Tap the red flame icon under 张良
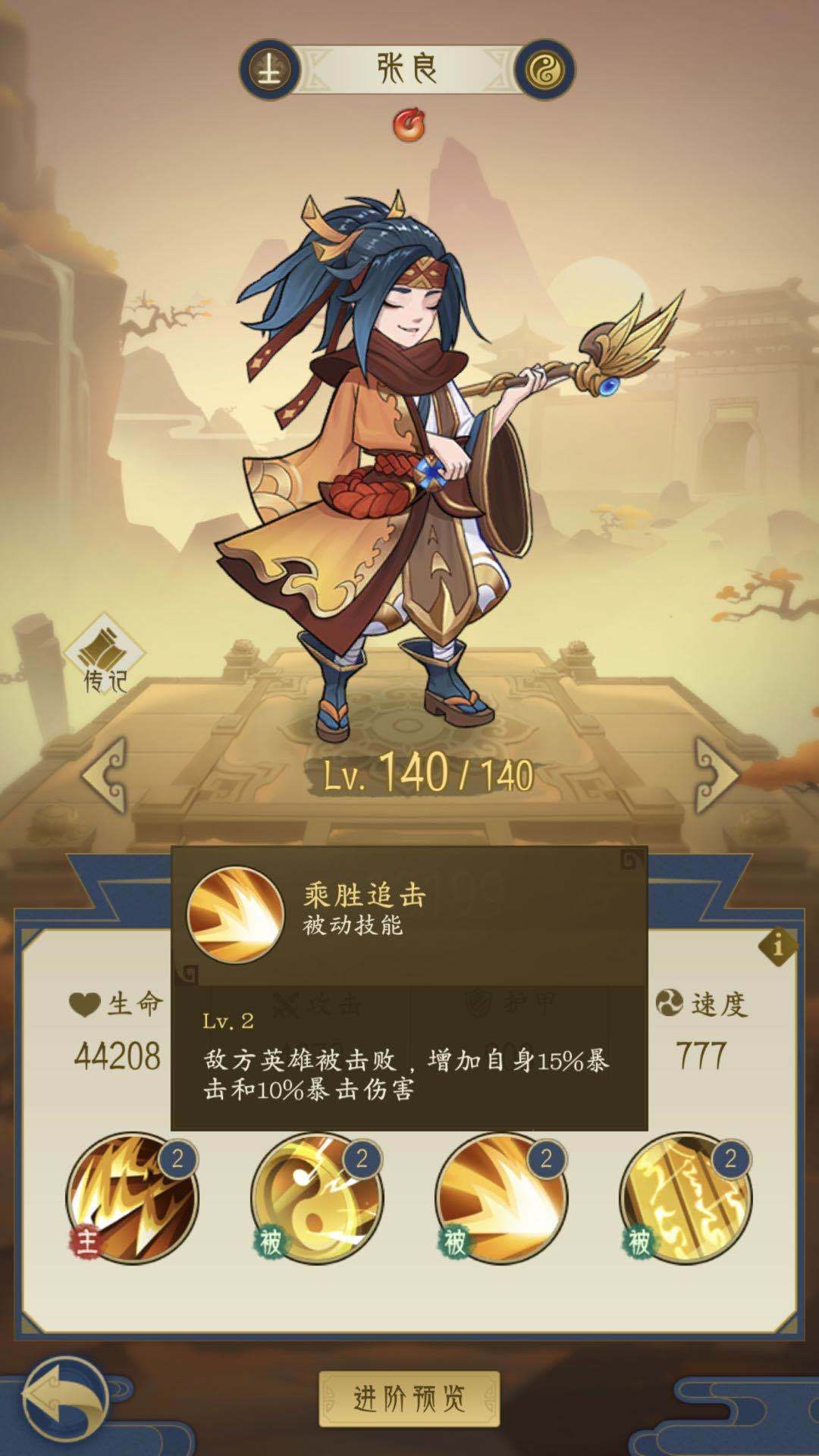This screenshot has width=819, height=1456. point(409,124)
